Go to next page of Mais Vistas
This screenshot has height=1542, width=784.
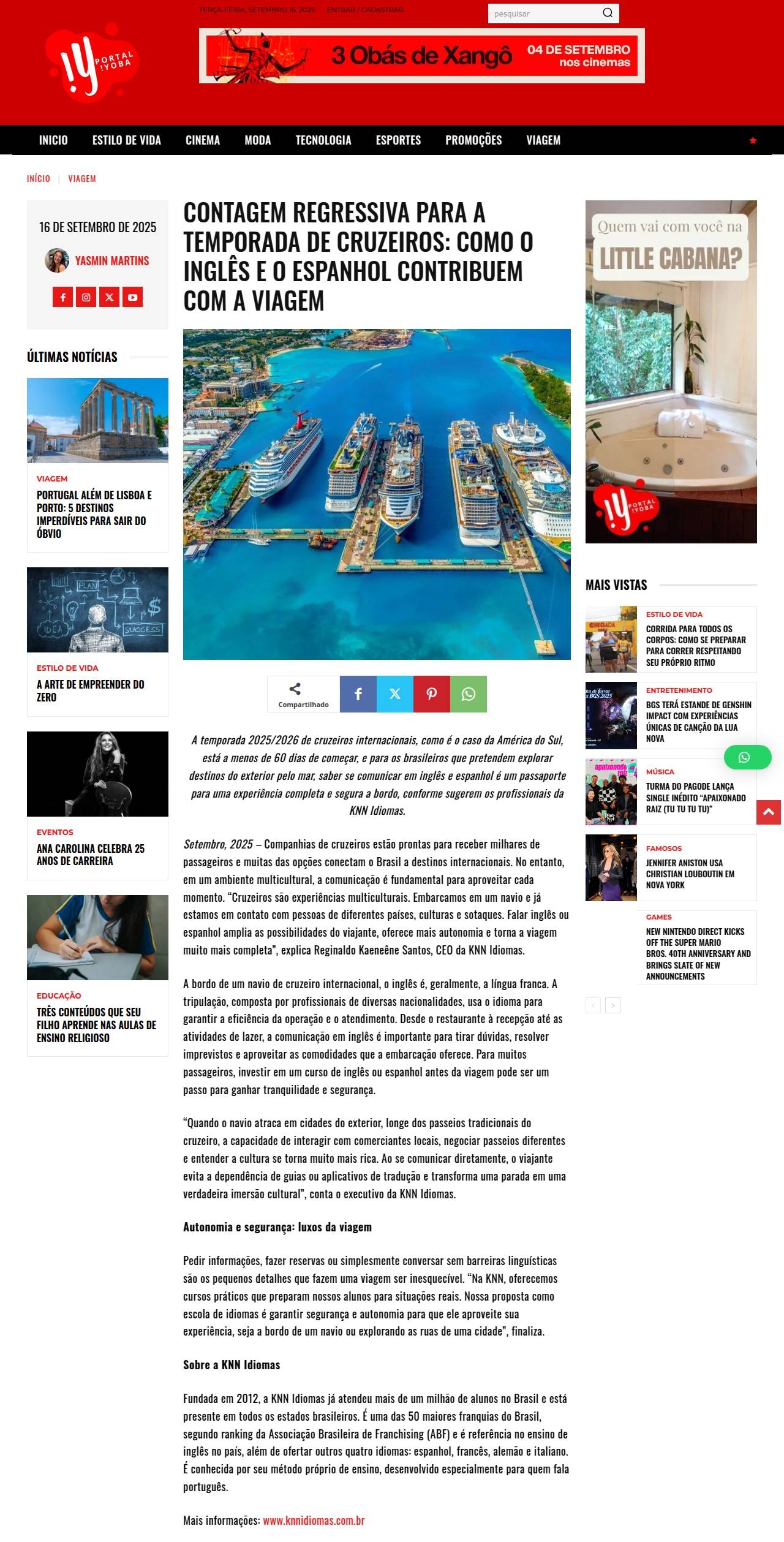pyautogui.click(x=612, y=1005)
